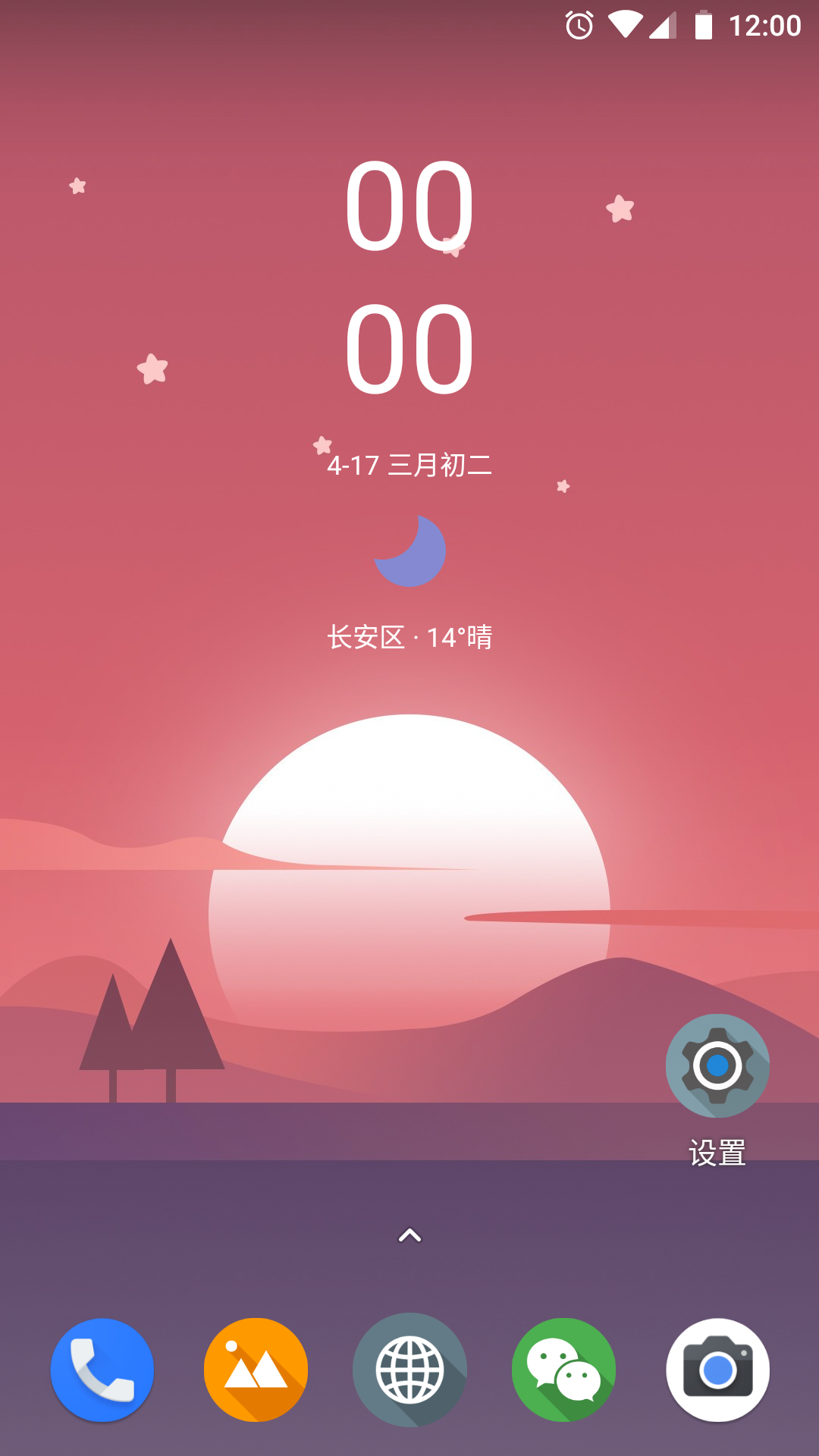Open the WeChat app
Viewport: 819px width, 1456px height.
tap(563, 1370)
